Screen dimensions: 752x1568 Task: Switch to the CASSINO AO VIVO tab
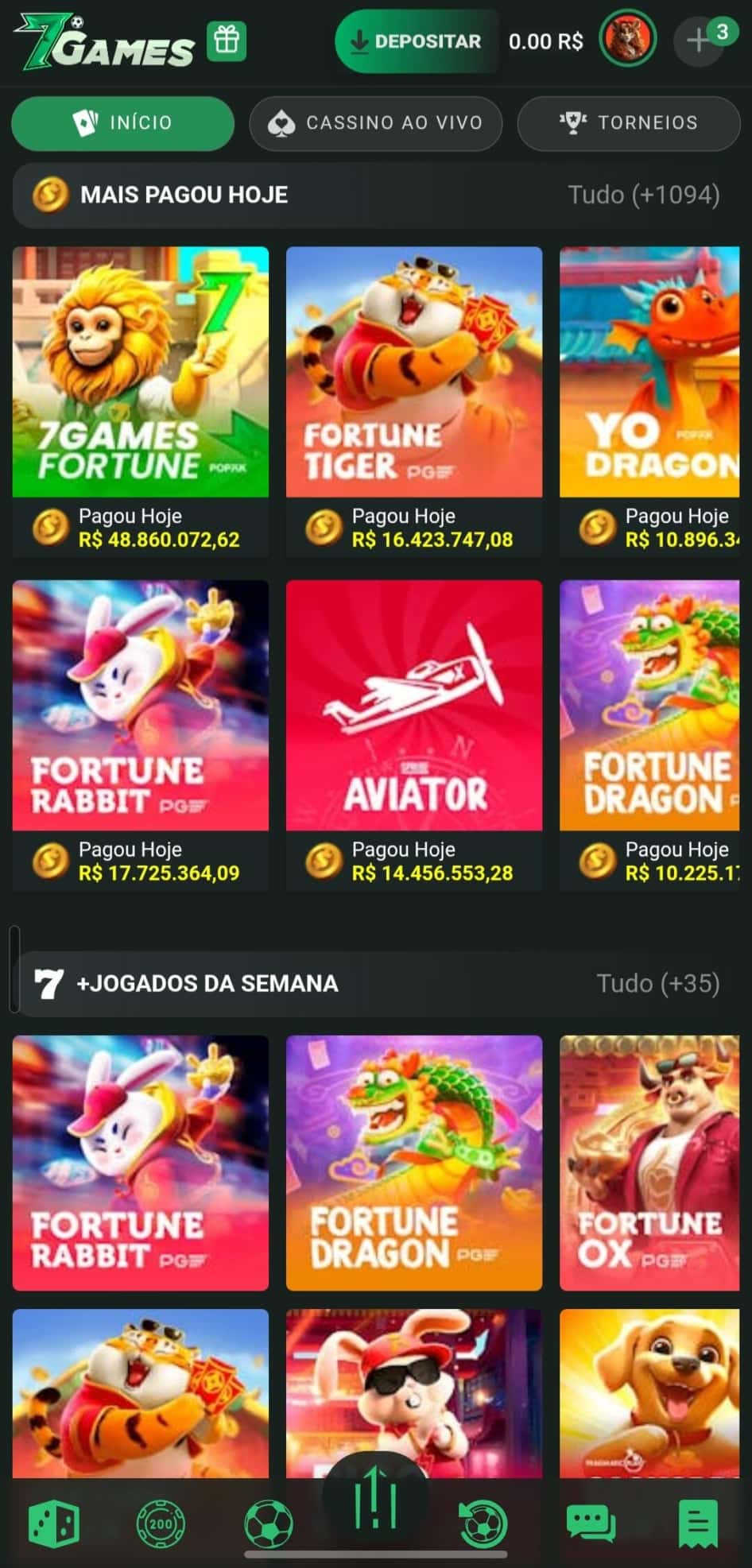(375, 123)
